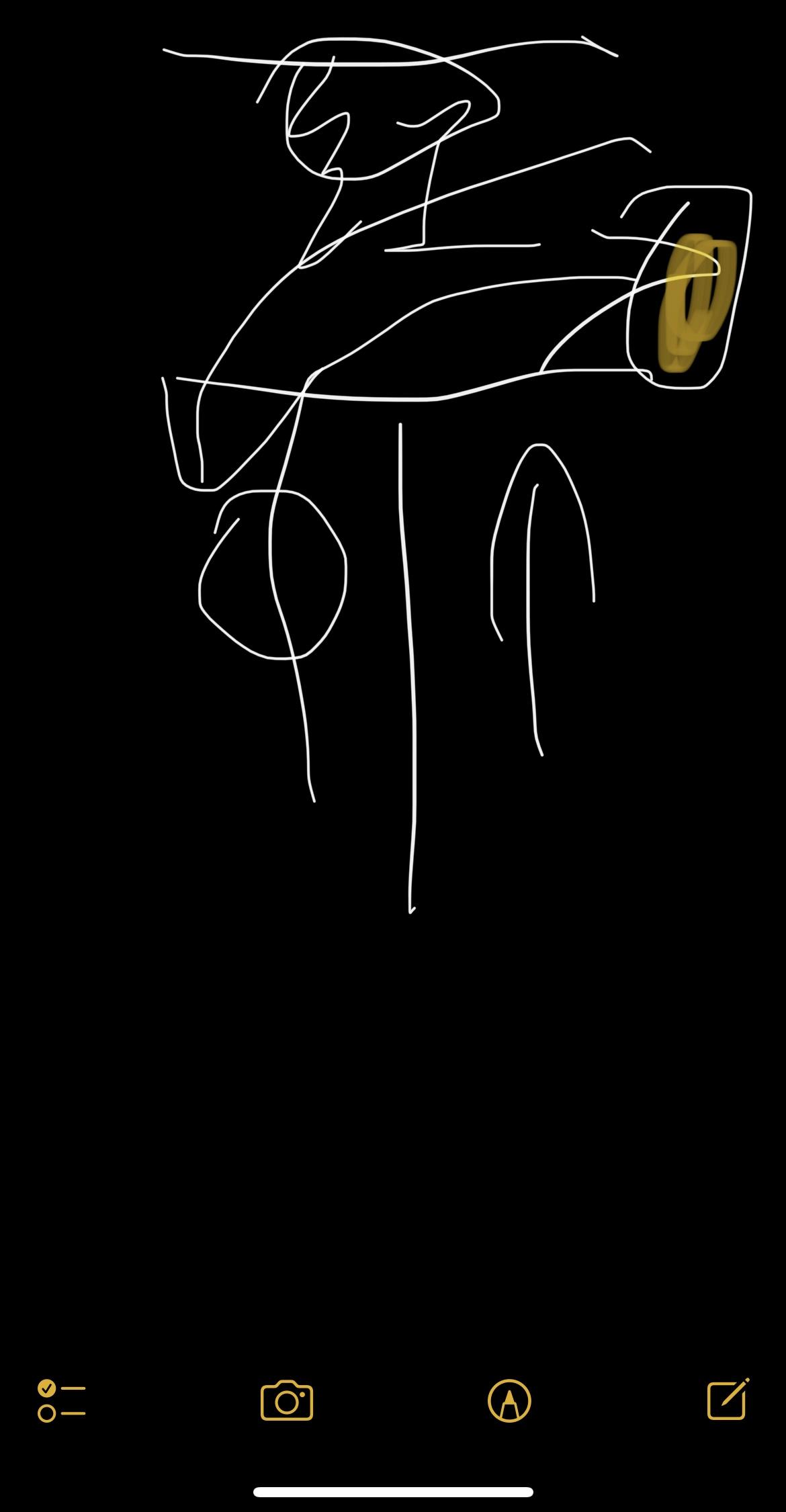
Task: Open the camera attachment options
Action: [287, 1400]
